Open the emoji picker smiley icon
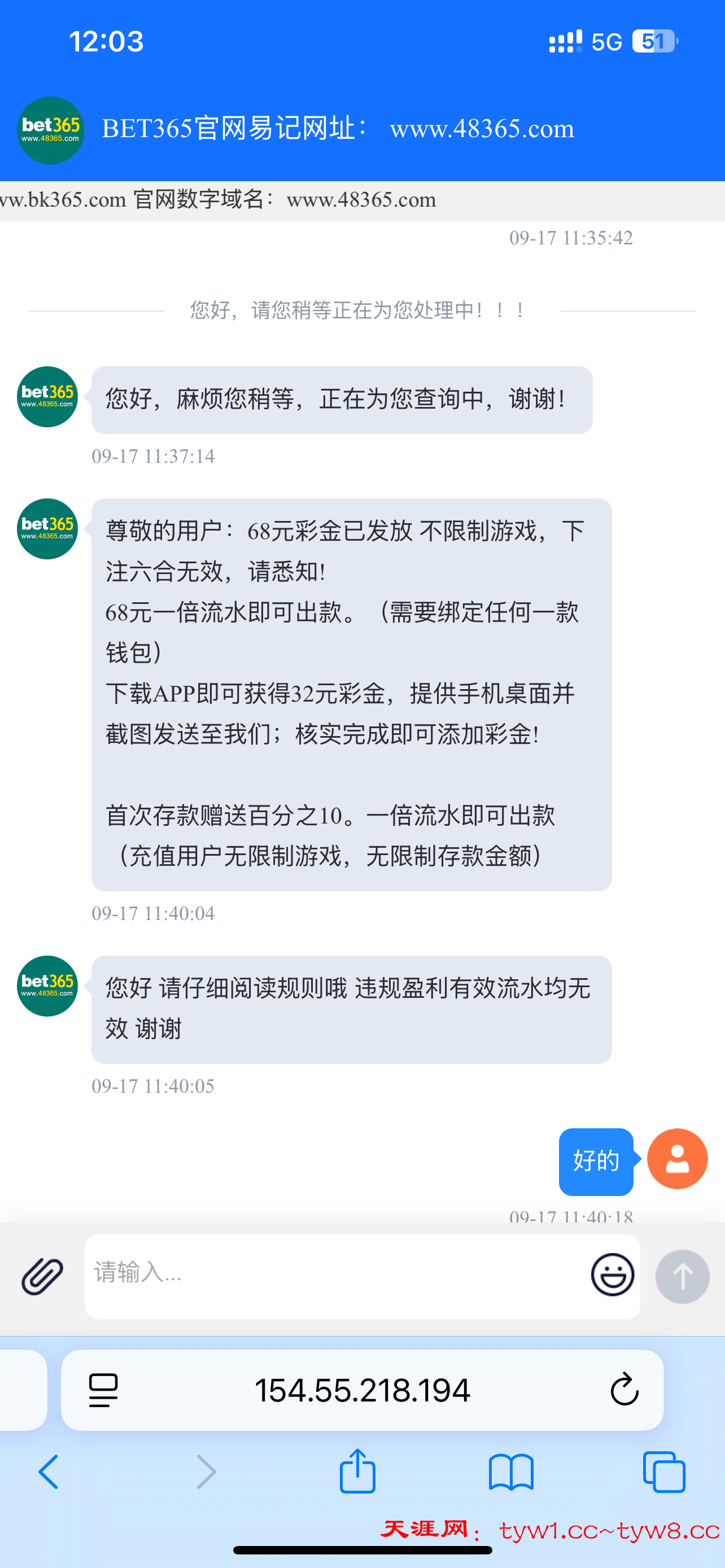 tap(612, 1274)
